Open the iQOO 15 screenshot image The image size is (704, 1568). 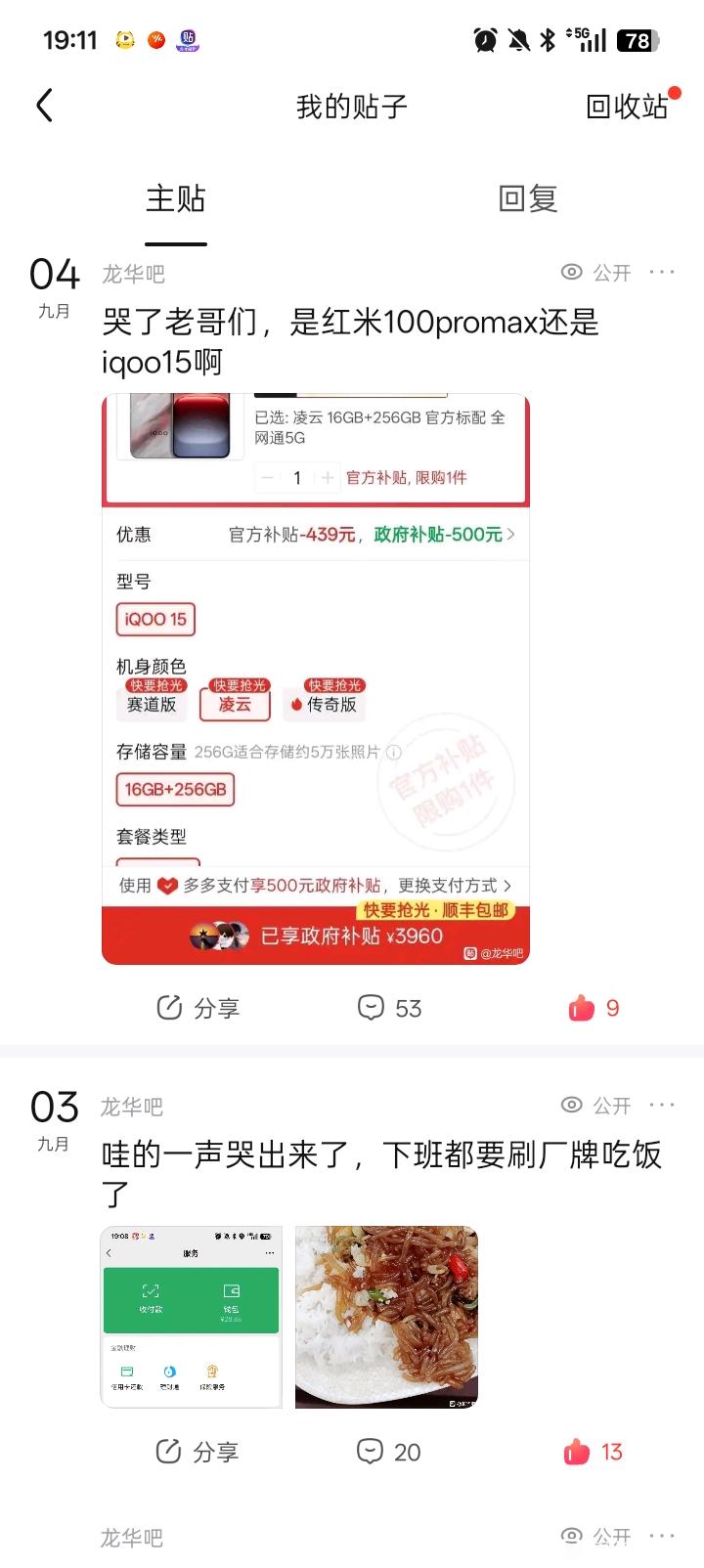(x=316, y=679)
